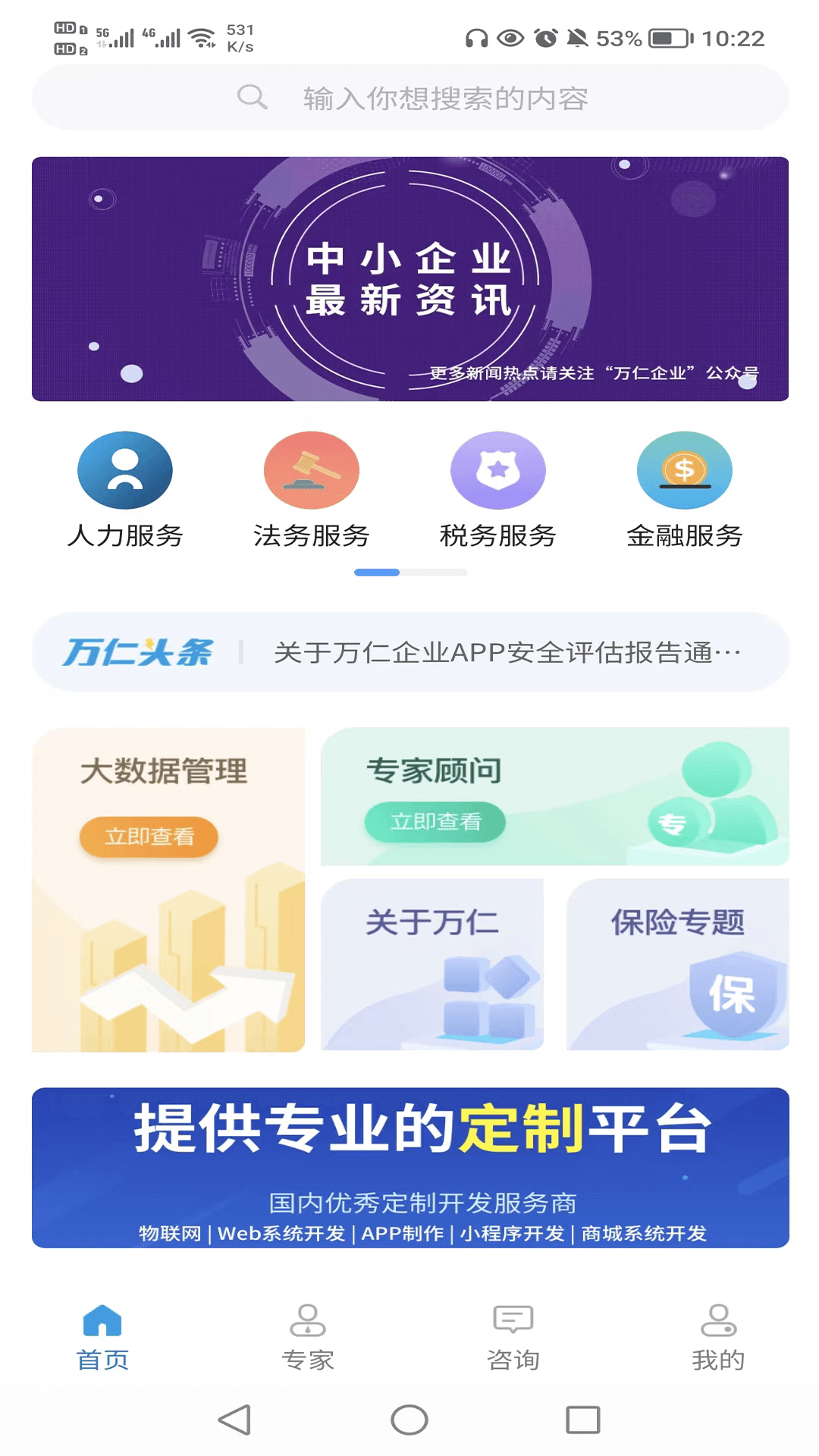
Task: Tap 立即查看 on the 专家顾问 card
Action: tap(435, 822)
